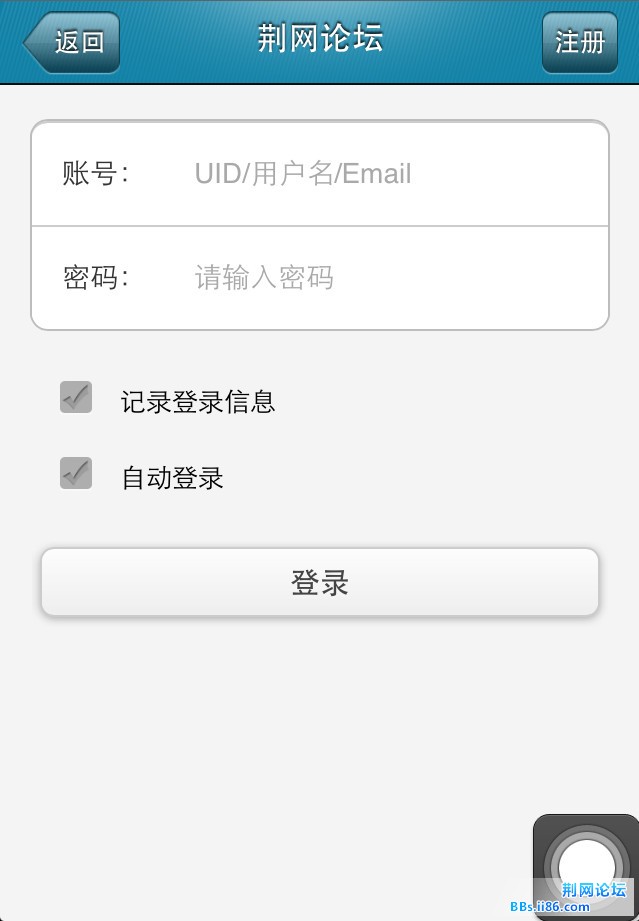Go back using the 返回 button
Image resolution: width=639 pixels, height=921 pixels.
tap(73, 42)
